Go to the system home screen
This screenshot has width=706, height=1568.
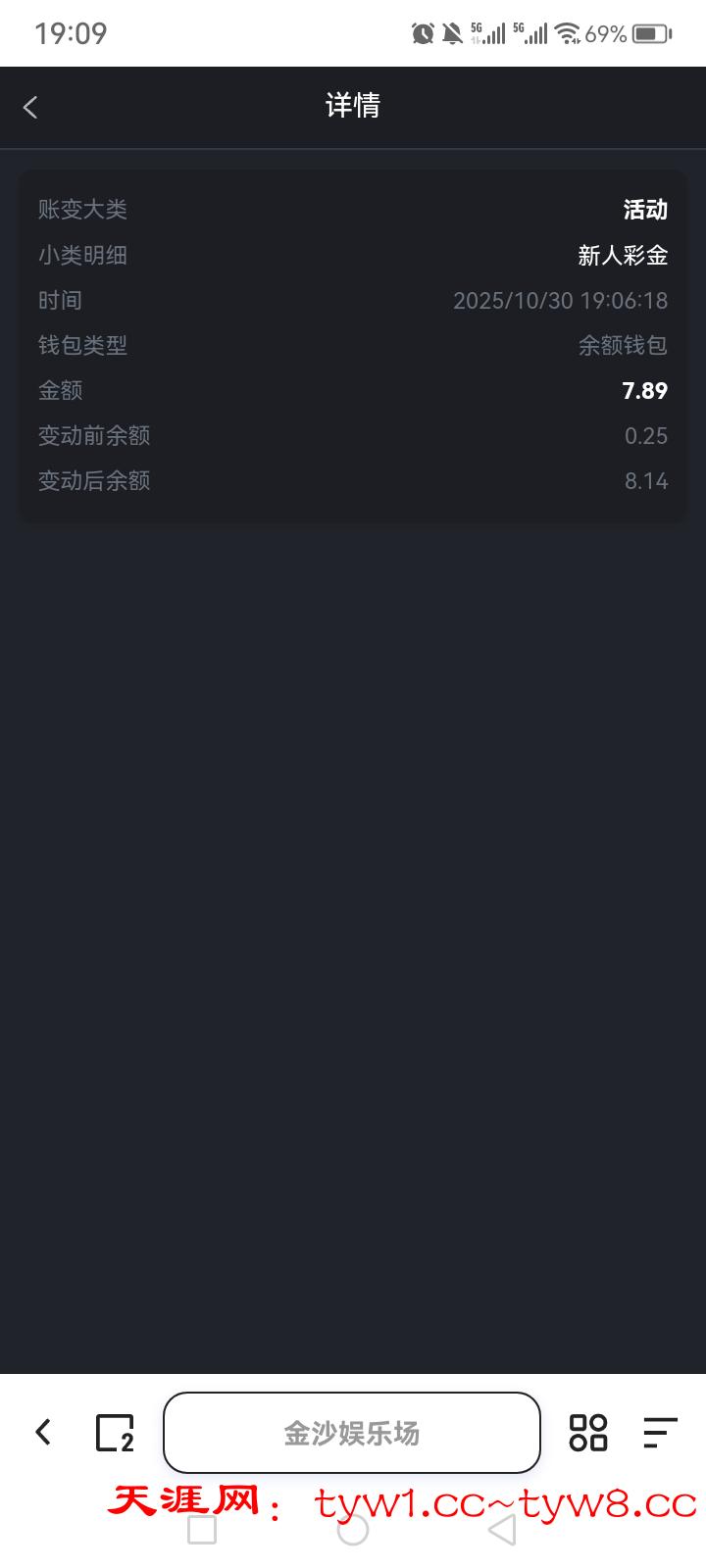tap(353, 1530)
